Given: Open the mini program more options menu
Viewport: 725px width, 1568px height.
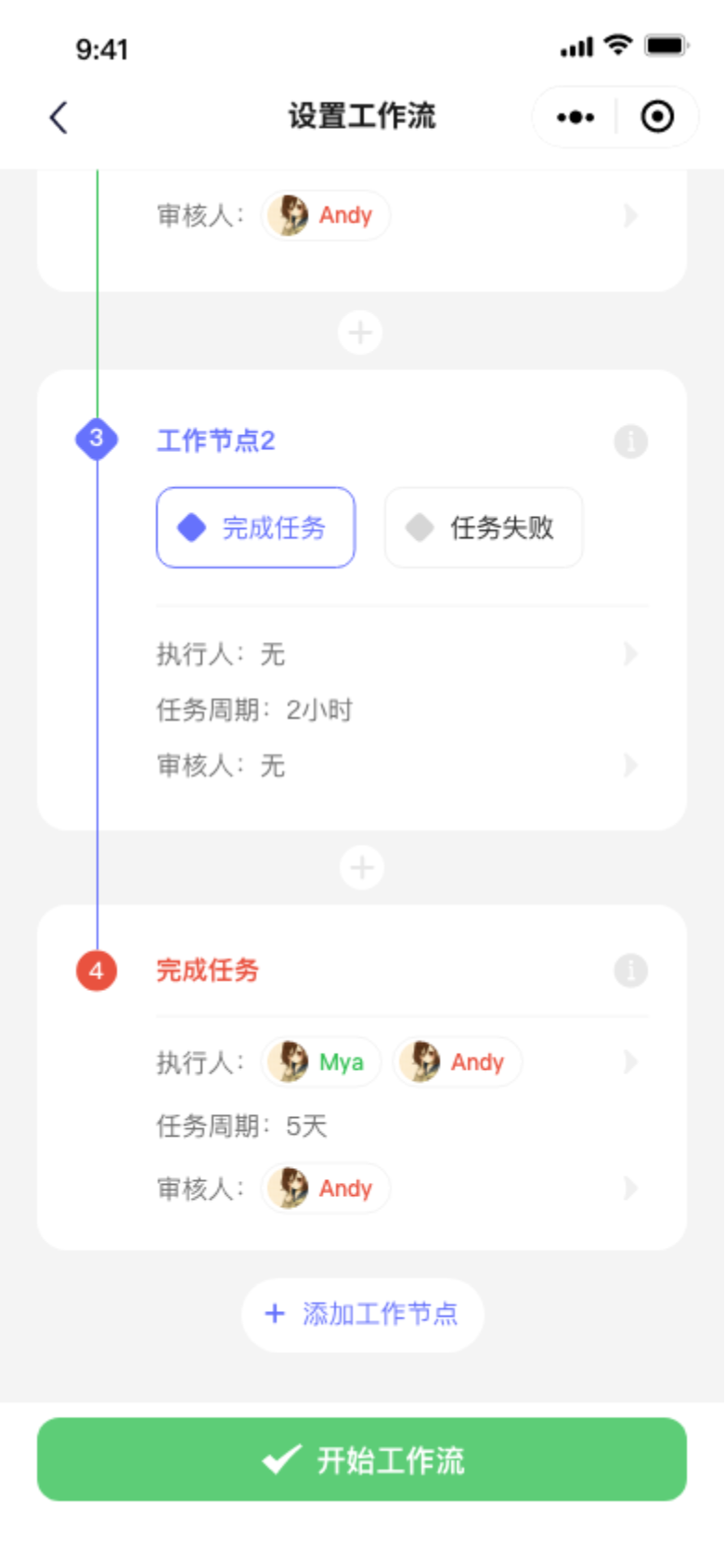Looking at the screenshot, I should pos(576,118).
